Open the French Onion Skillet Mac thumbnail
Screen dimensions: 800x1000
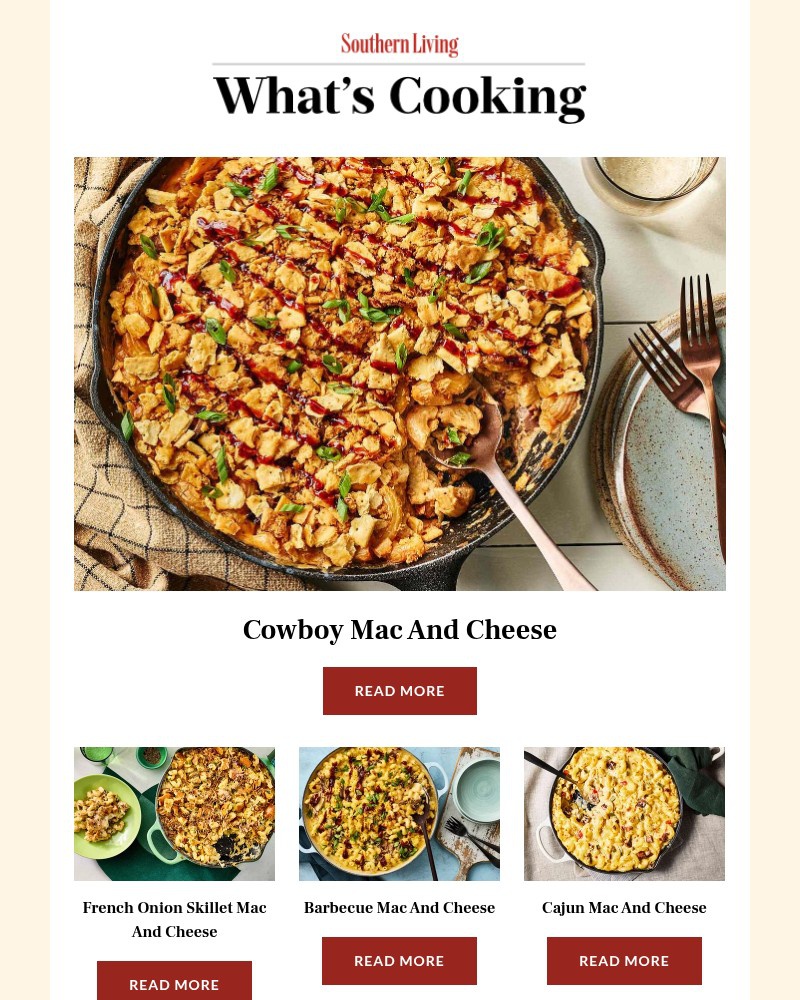coord(174,813)
